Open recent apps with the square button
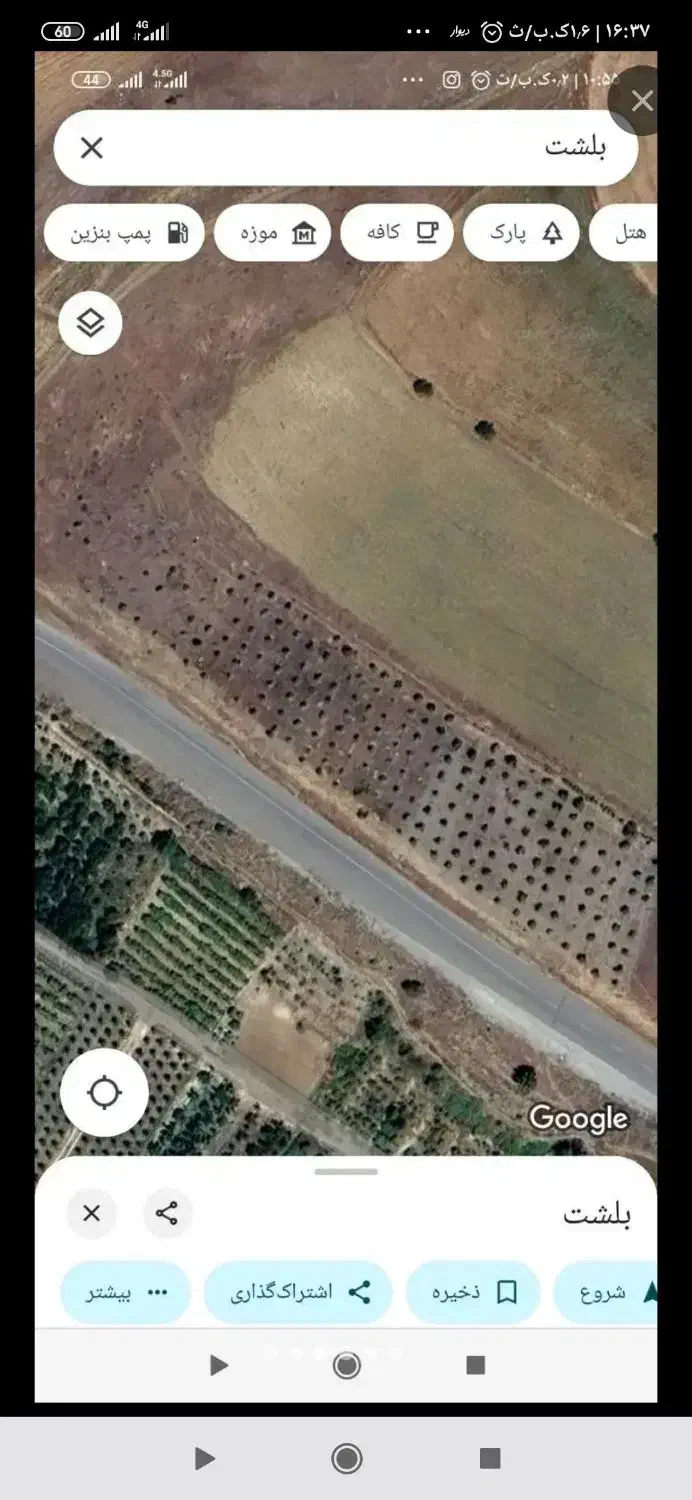This screenshot has width=692, height=1500. (489, 1458)
